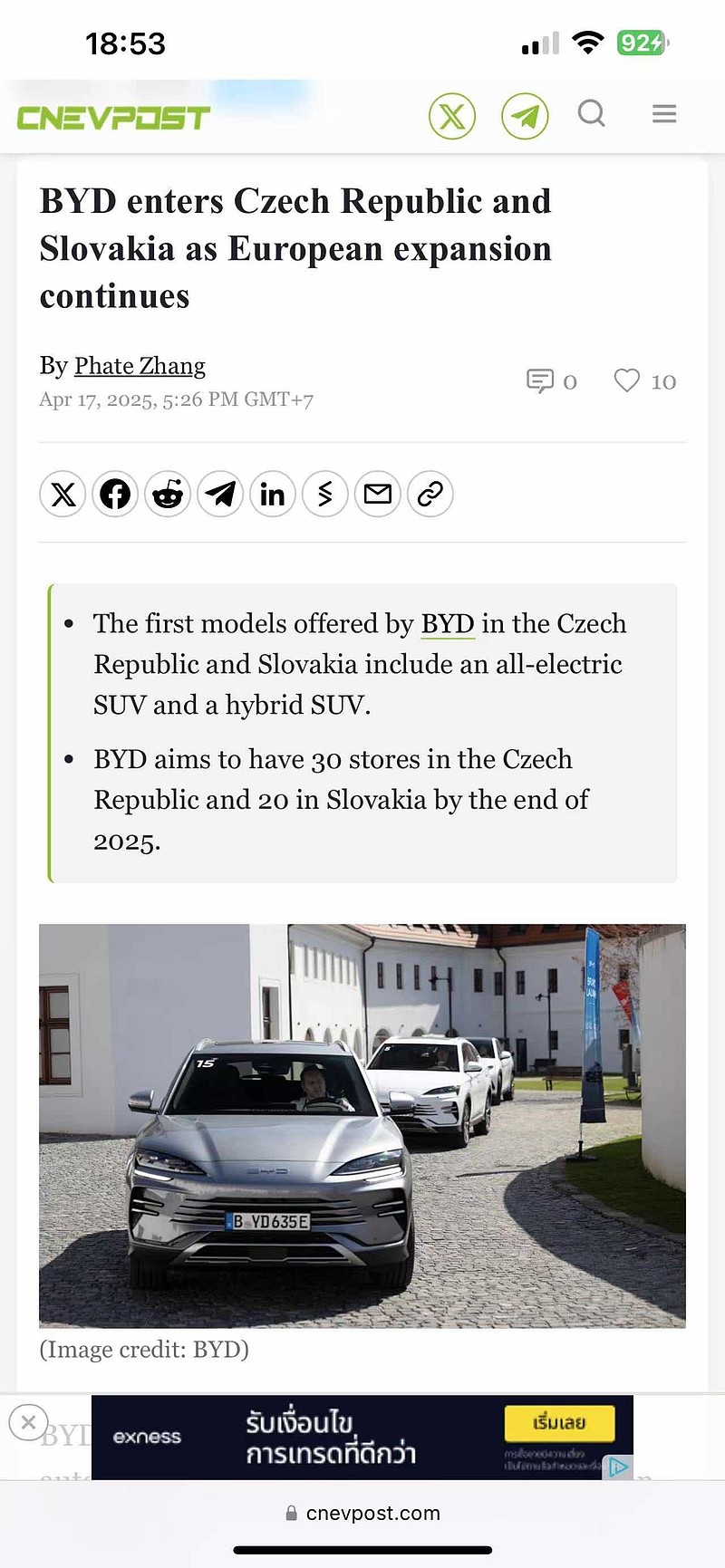Share the article on Facebook
This screenshot has height=1568, width=725.
(x=115, y=495)
